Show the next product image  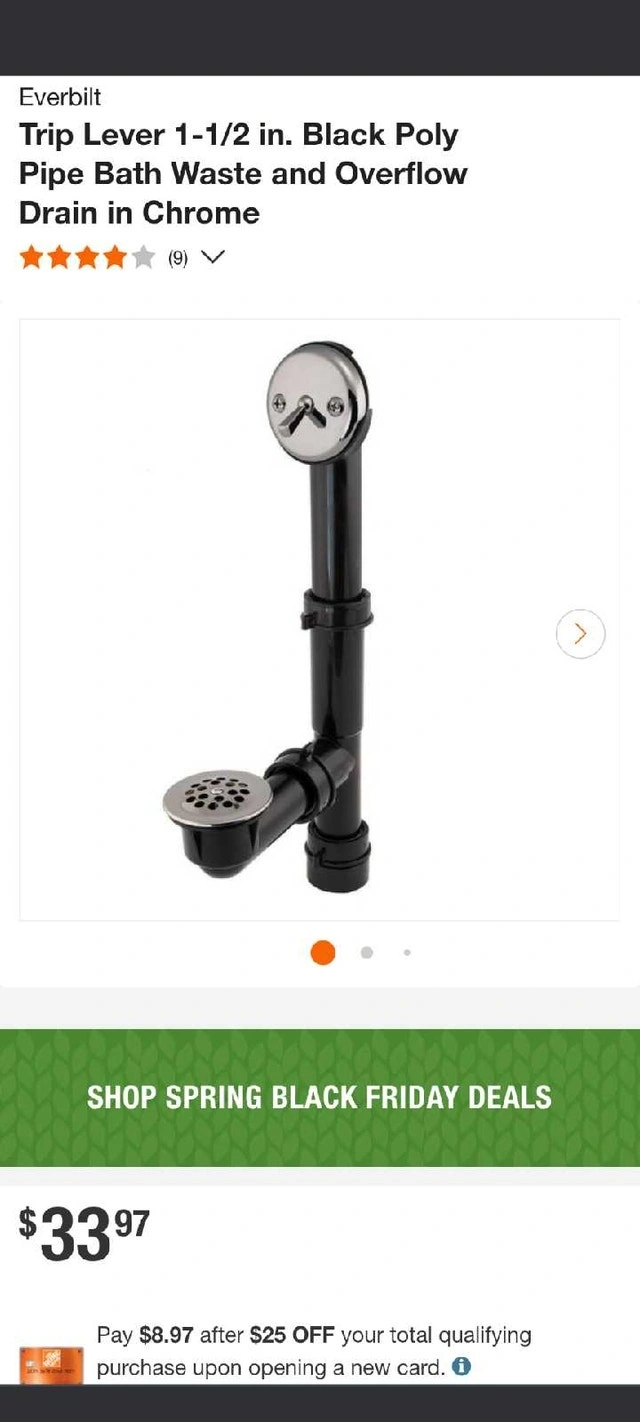pyautogui.click(x=580, y=634)
